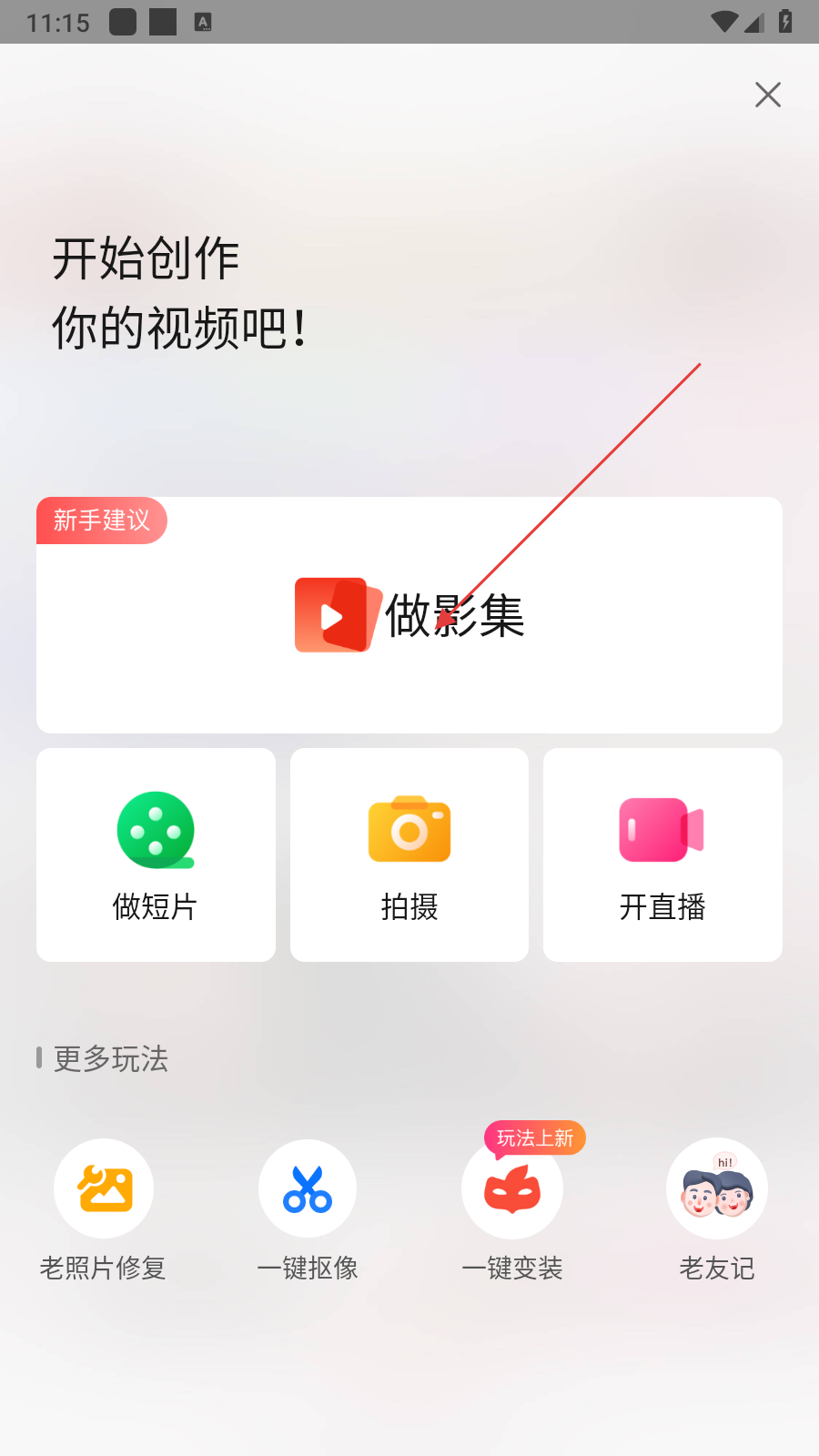Open the 做影集 album maker card
Screen dimensions: 819x1456
pos(409,615)
